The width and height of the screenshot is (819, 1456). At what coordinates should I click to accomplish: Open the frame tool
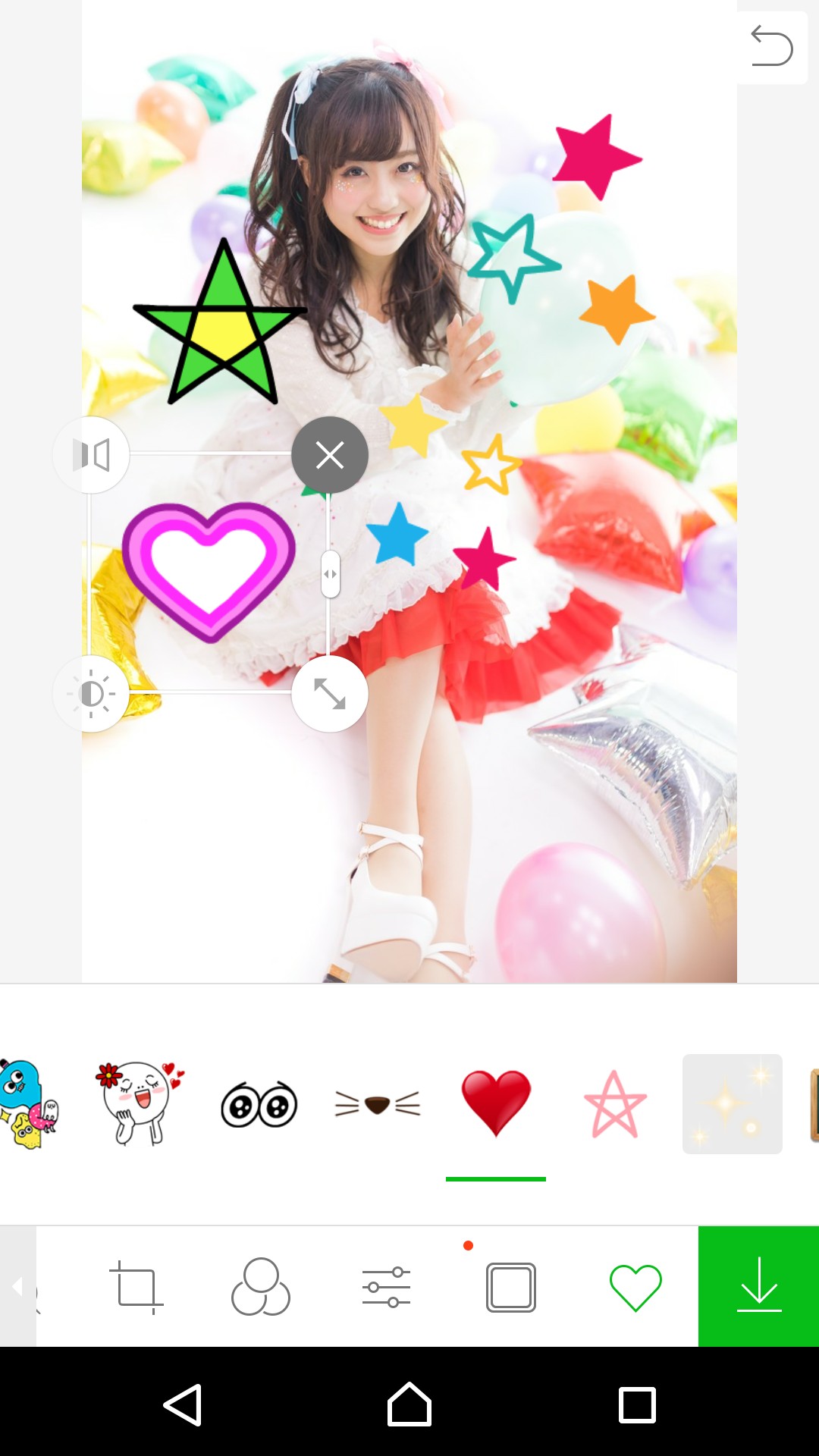[x=511, y=1287]
